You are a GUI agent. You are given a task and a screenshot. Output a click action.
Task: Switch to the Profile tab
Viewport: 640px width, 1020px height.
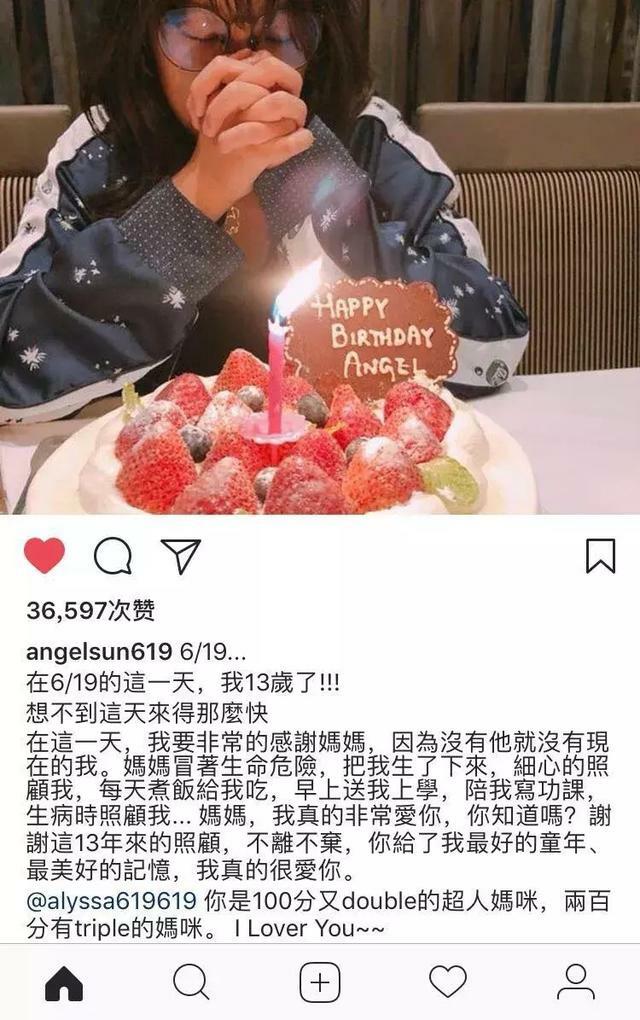(575, 983)
